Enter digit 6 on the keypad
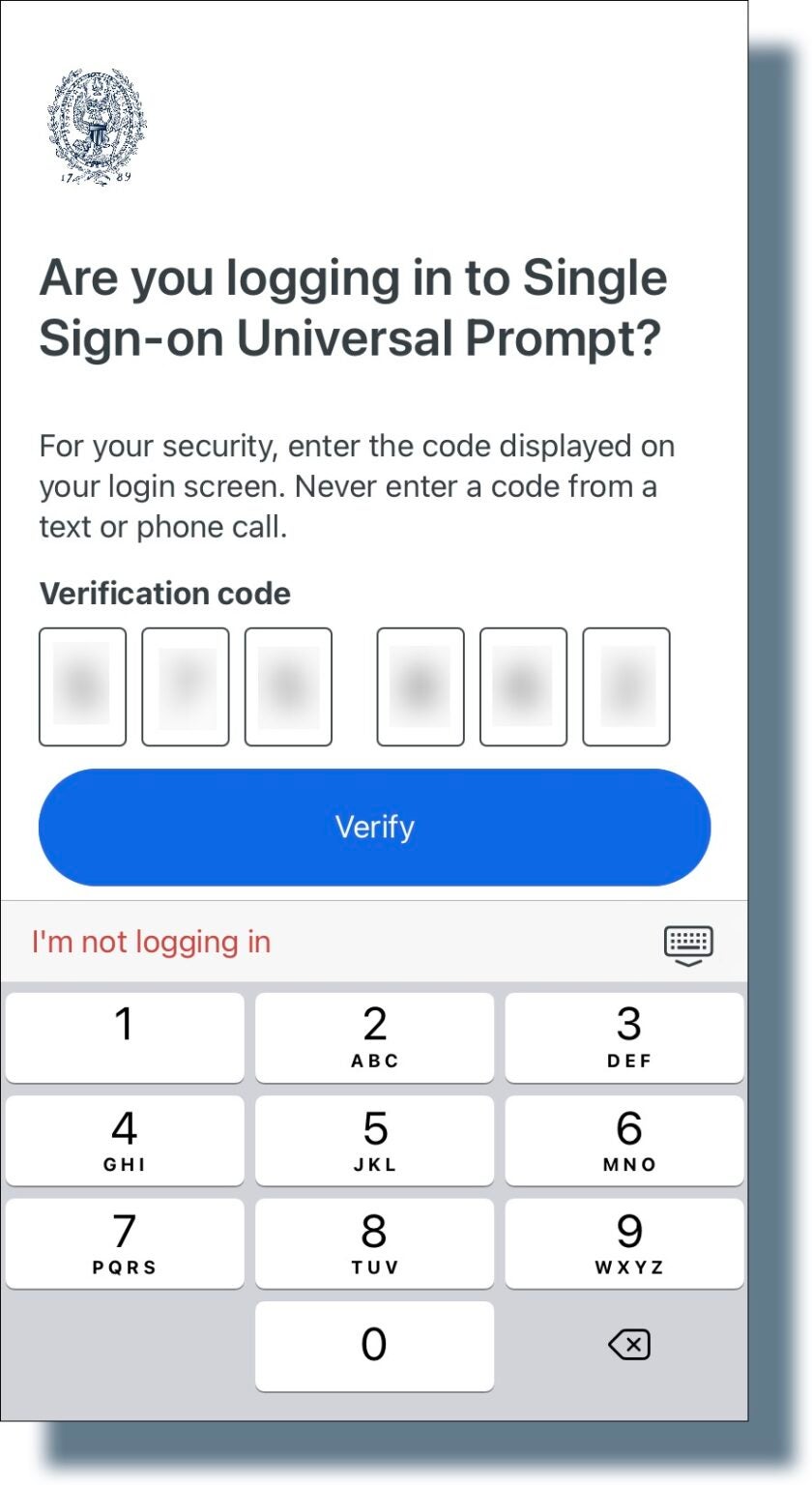 coord(624,1141)
